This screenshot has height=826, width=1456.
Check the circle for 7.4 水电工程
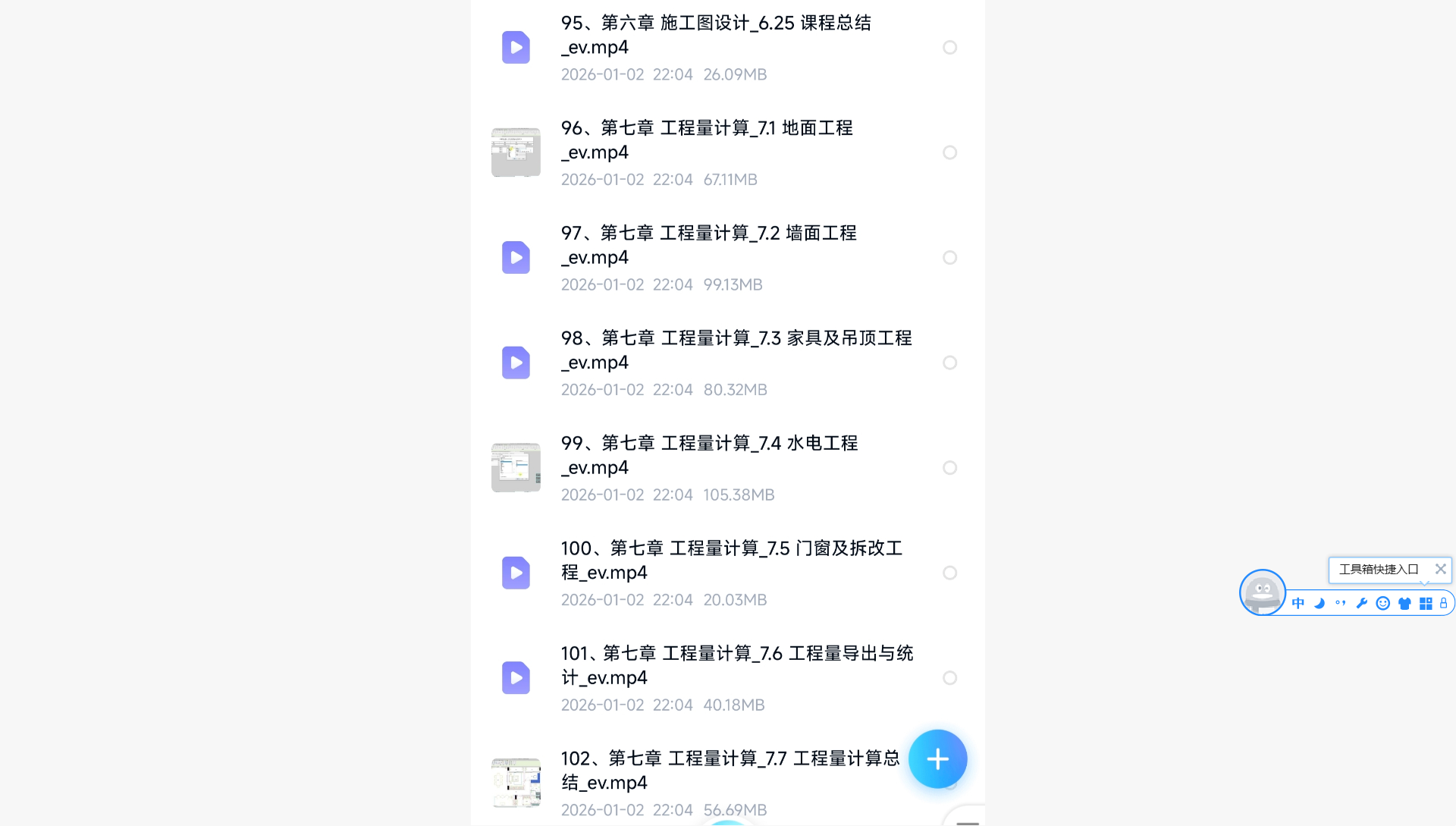[x=949, y=468]
